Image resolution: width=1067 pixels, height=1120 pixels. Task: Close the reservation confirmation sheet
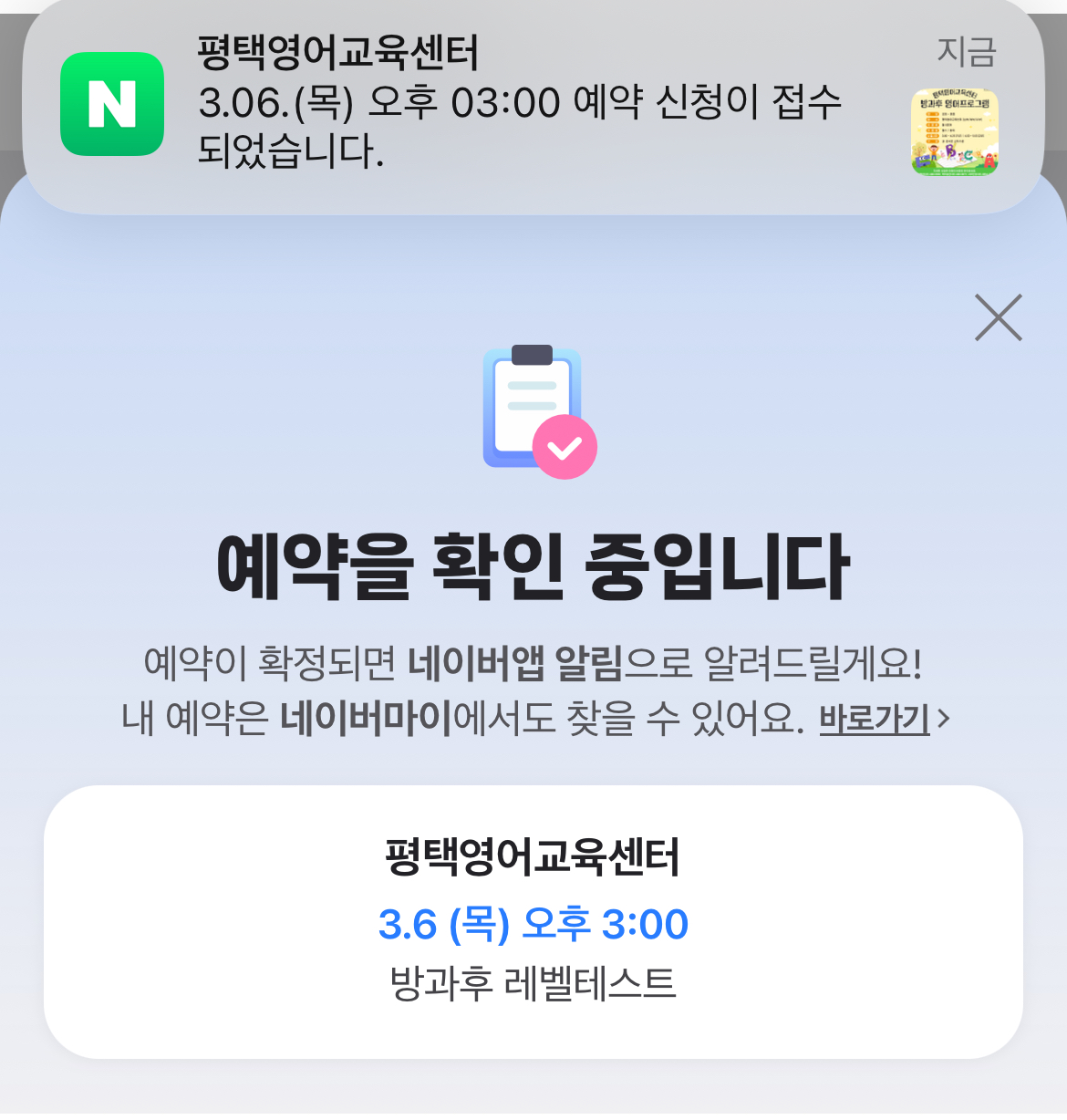point(998,318)
